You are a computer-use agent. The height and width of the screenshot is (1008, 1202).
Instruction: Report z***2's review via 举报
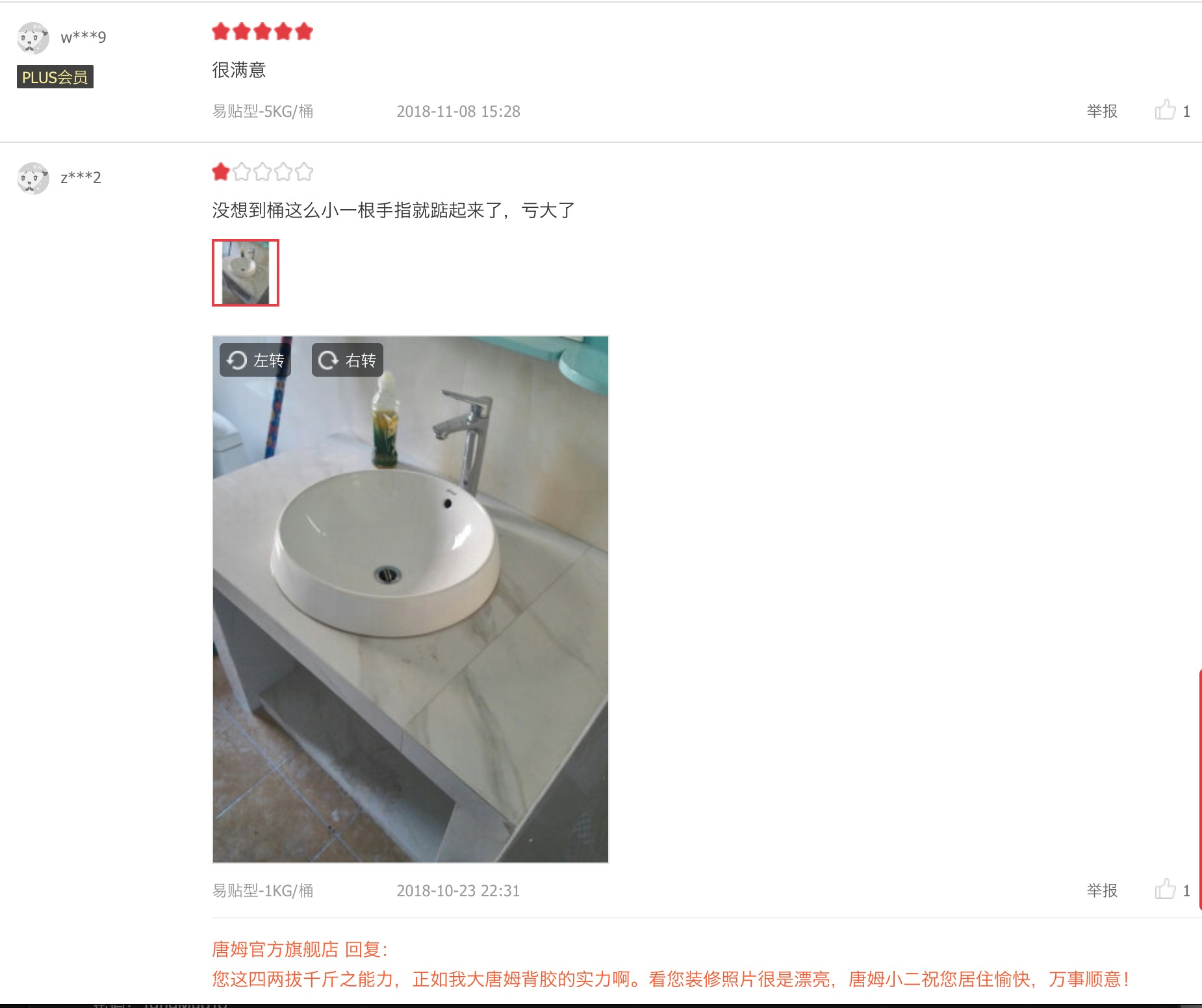point(1102,890)
